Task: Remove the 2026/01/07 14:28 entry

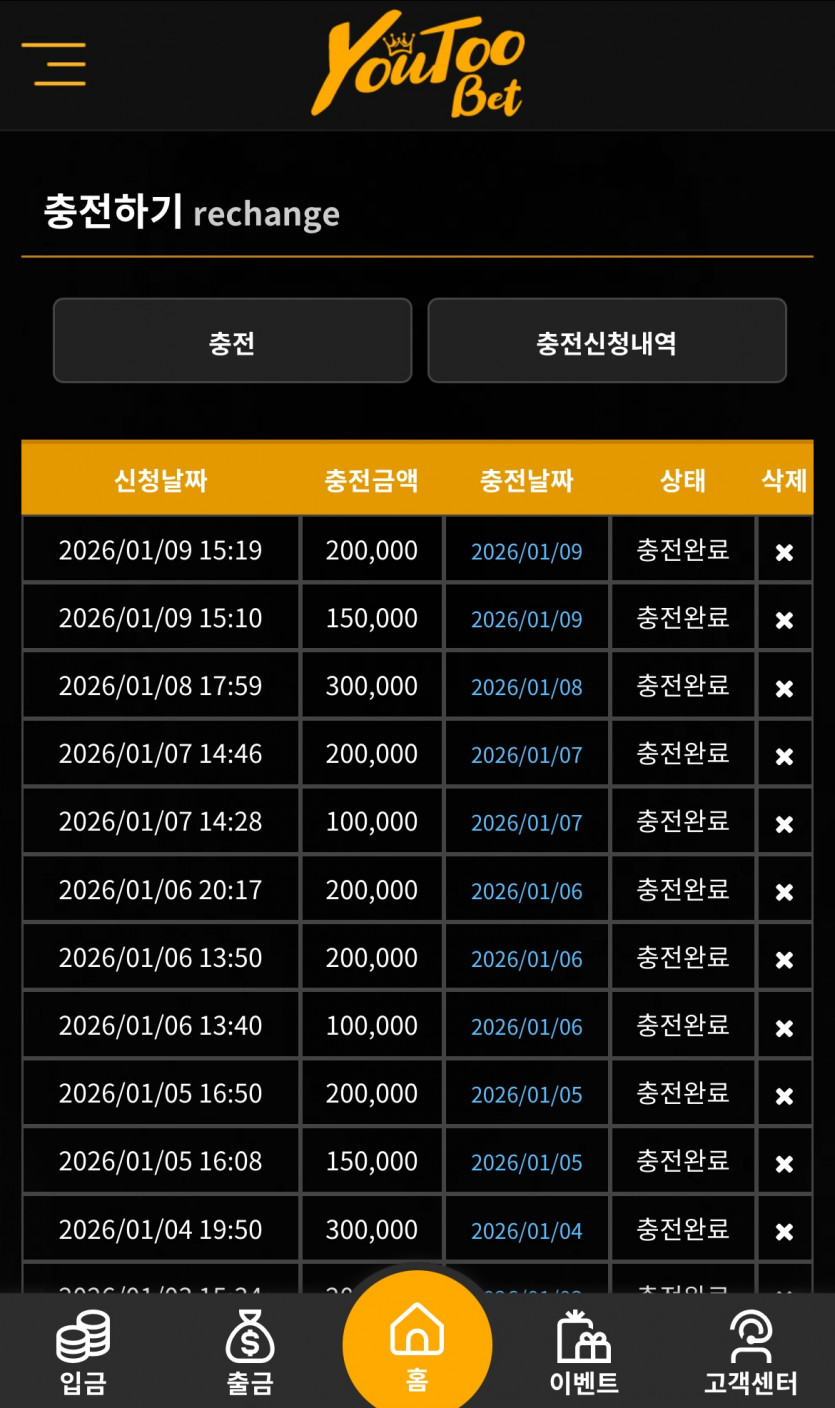Action: click(785, 824)
